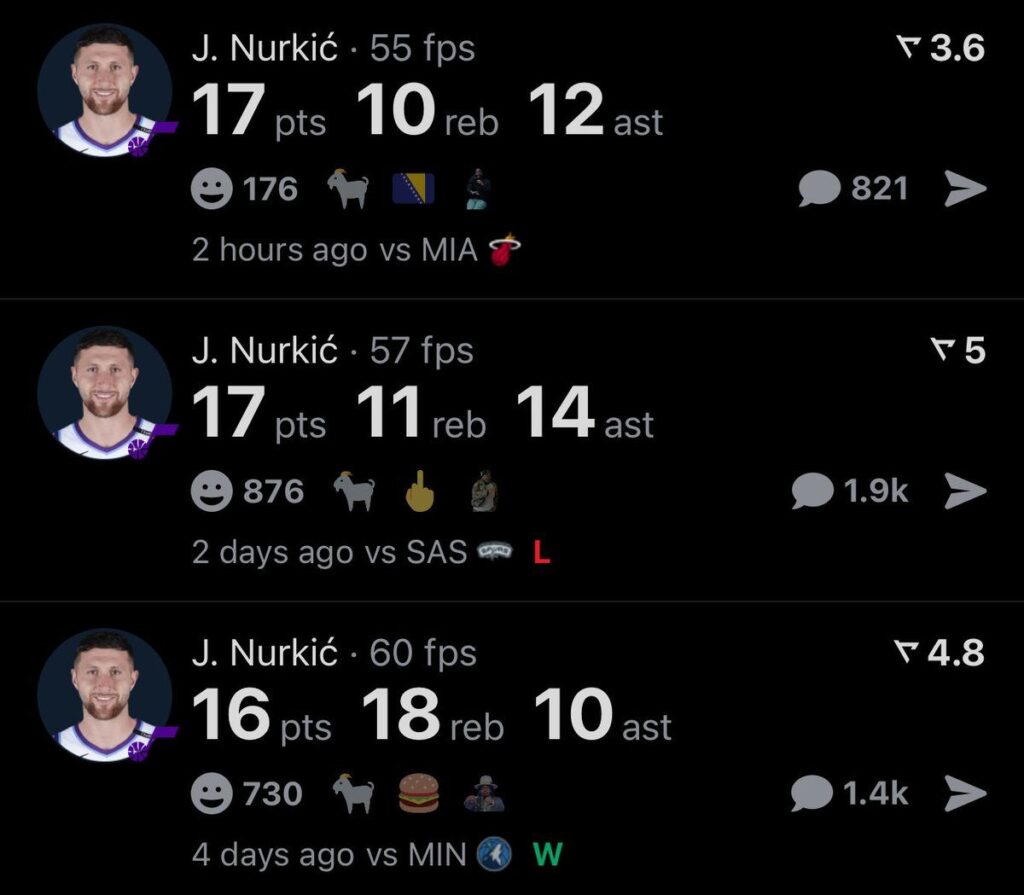Add a reaction to the MIA game

(211, 189)
